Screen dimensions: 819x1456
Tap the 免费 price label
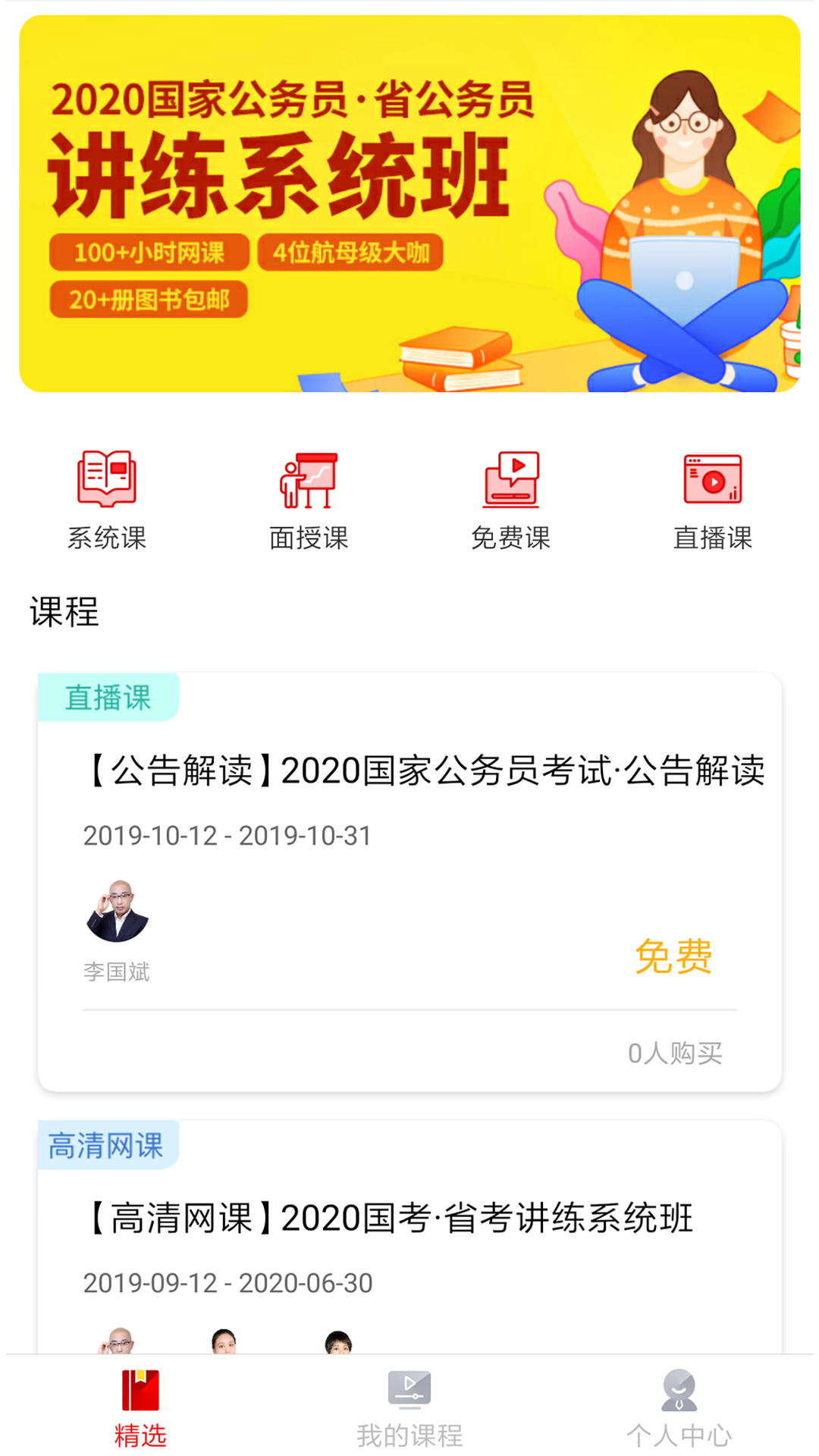coord(674,955)
